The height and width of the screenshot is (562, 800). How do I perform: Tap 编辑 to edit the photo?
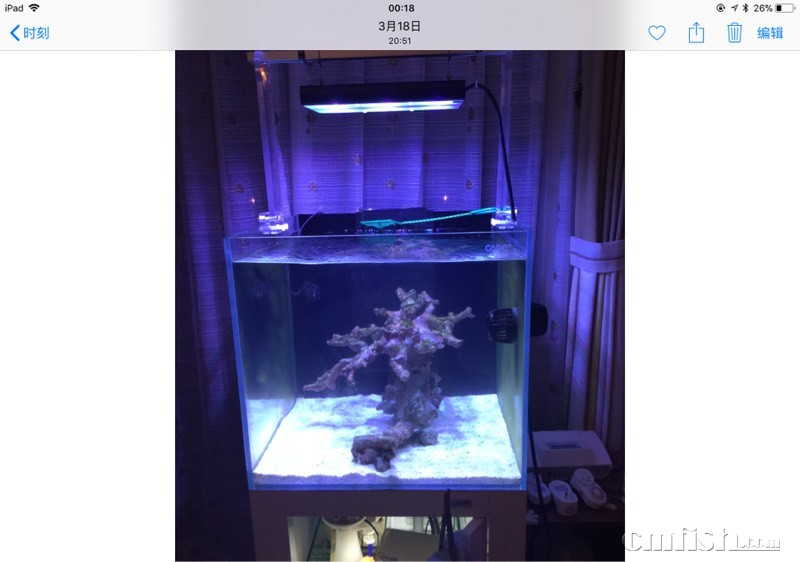coord(770,33)
